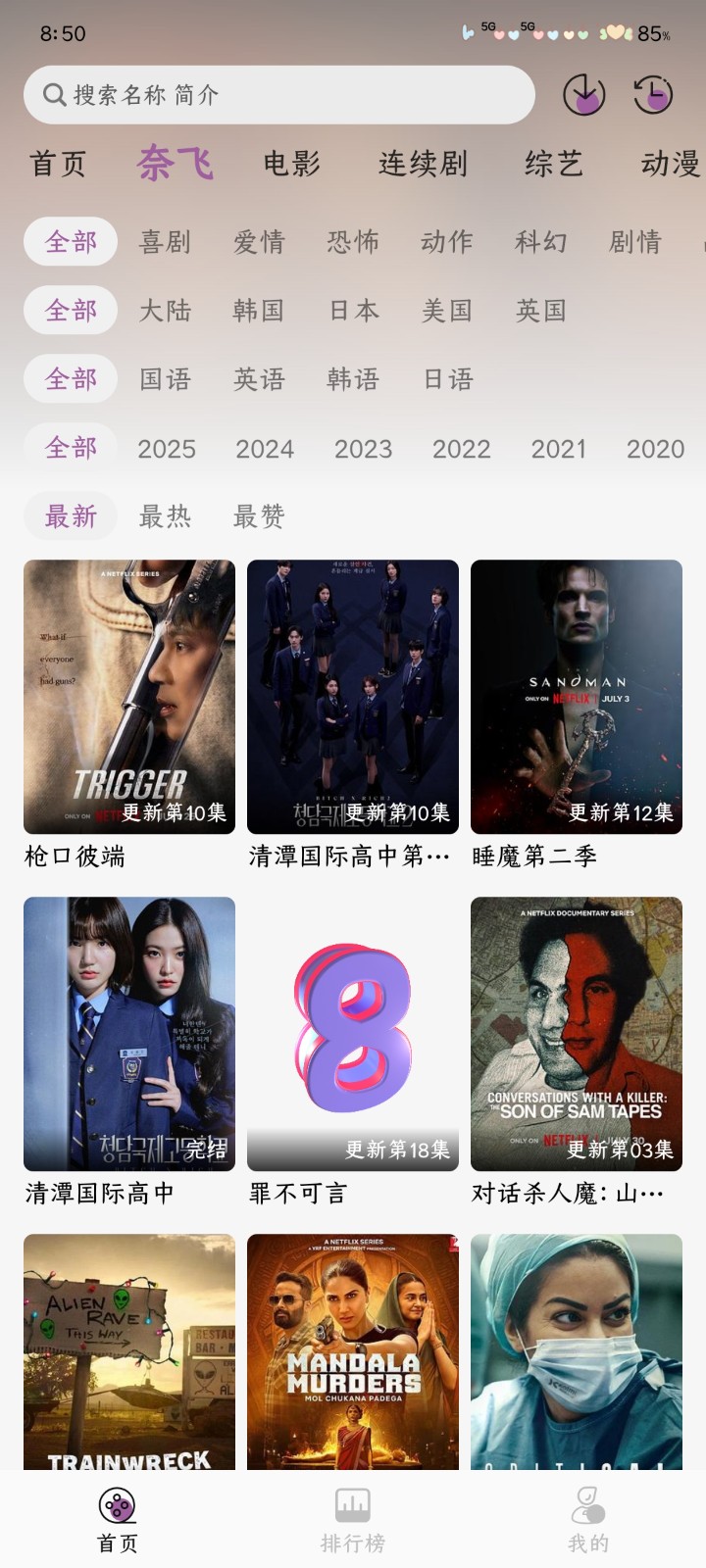Open the 综艺 tab
Image resolution: width=706 pixels, height=1568 pixels.
pyautogui.click(x=554, y=164)
